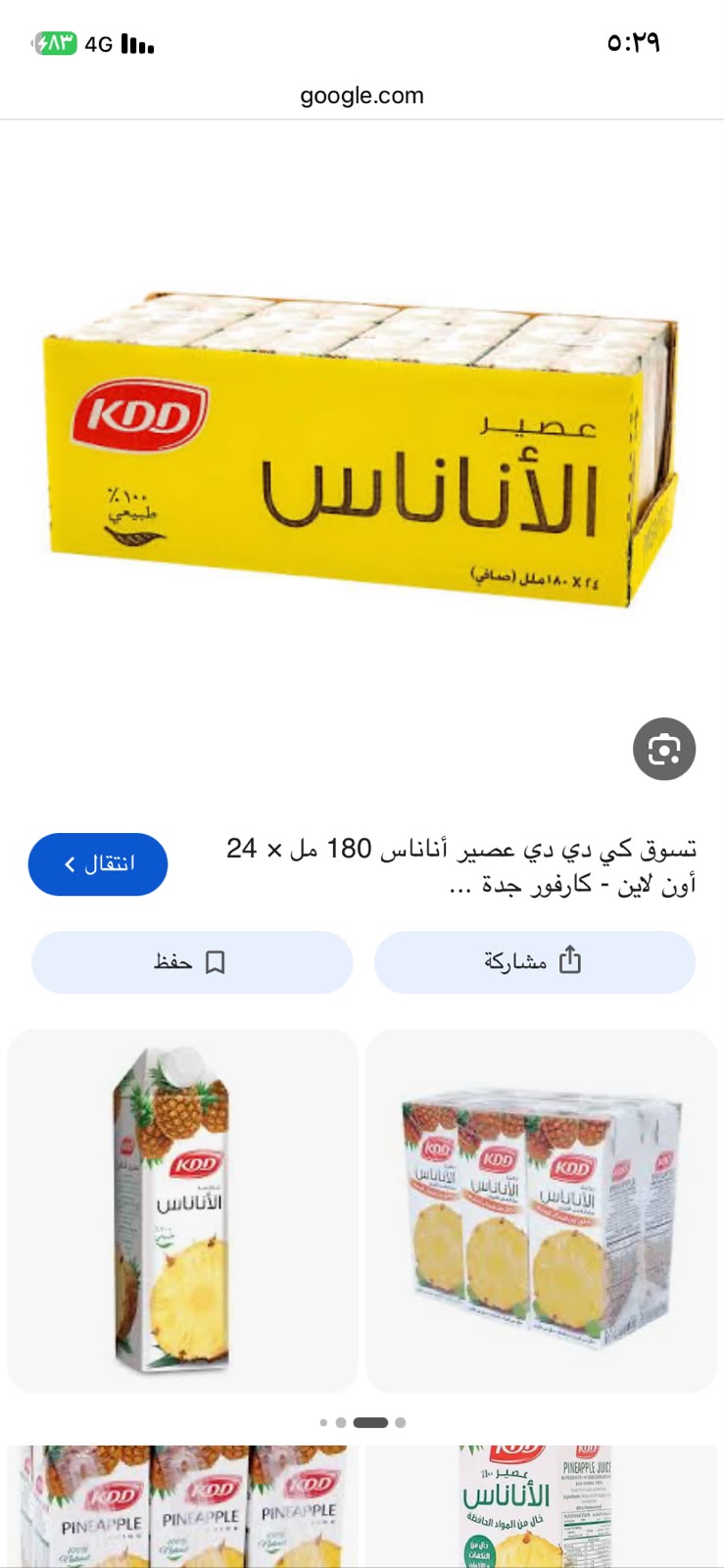Tap the google.com address bar

[x=362, y=96]
